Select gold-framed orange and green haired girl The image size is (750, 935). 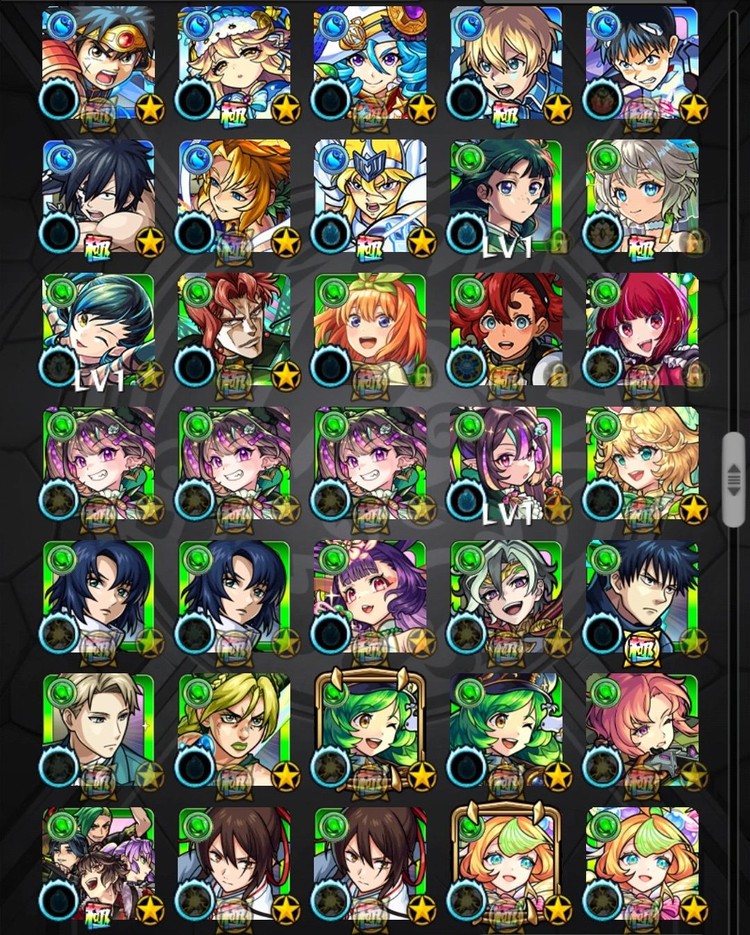506,863
